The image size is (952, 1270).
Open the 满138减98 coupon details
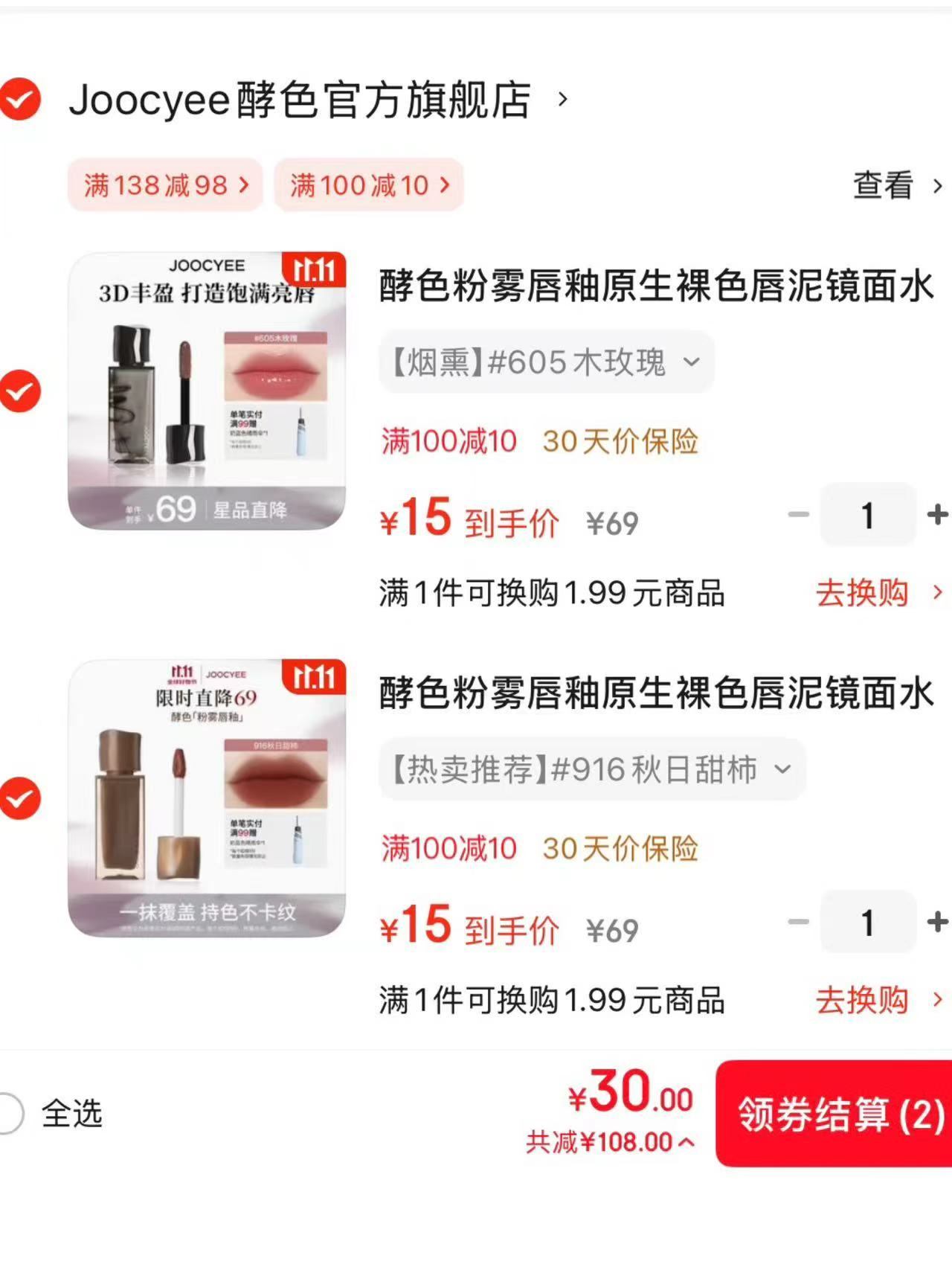pos(165,185)
